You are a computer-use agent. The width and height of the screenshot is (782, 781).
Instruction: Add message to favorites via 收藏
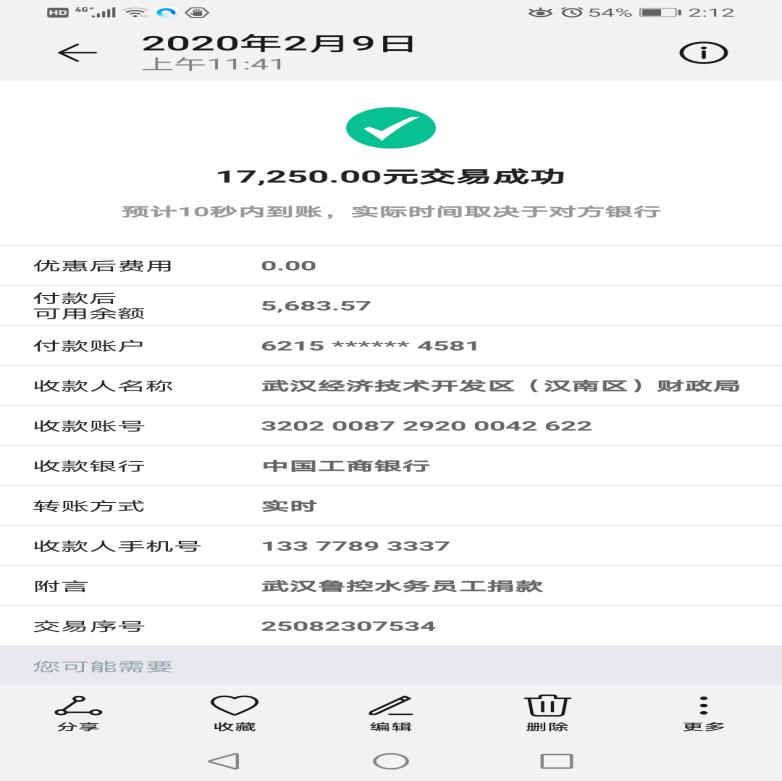(x=234, y=713)
